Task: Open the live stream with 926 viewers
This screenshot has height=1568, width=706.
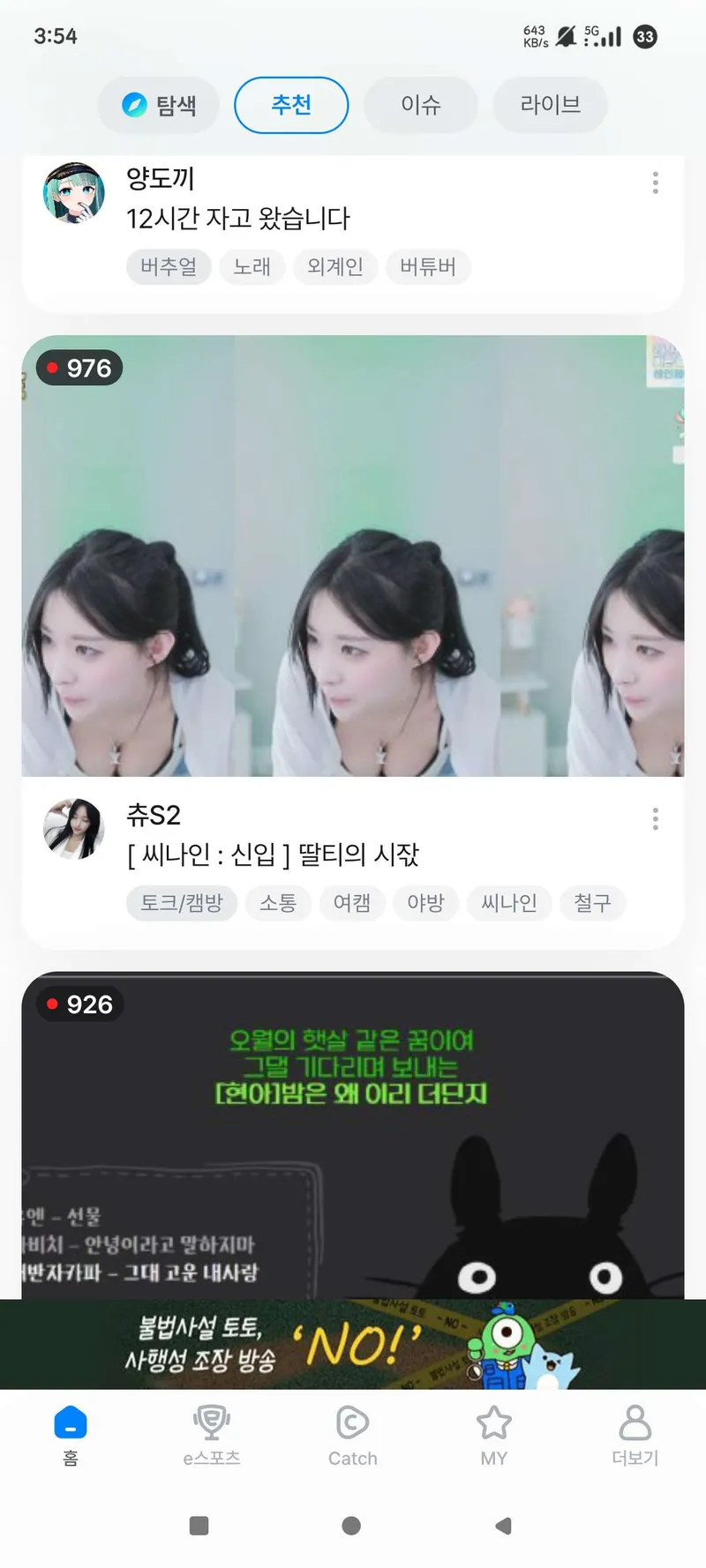Action: pos(353,1138)
